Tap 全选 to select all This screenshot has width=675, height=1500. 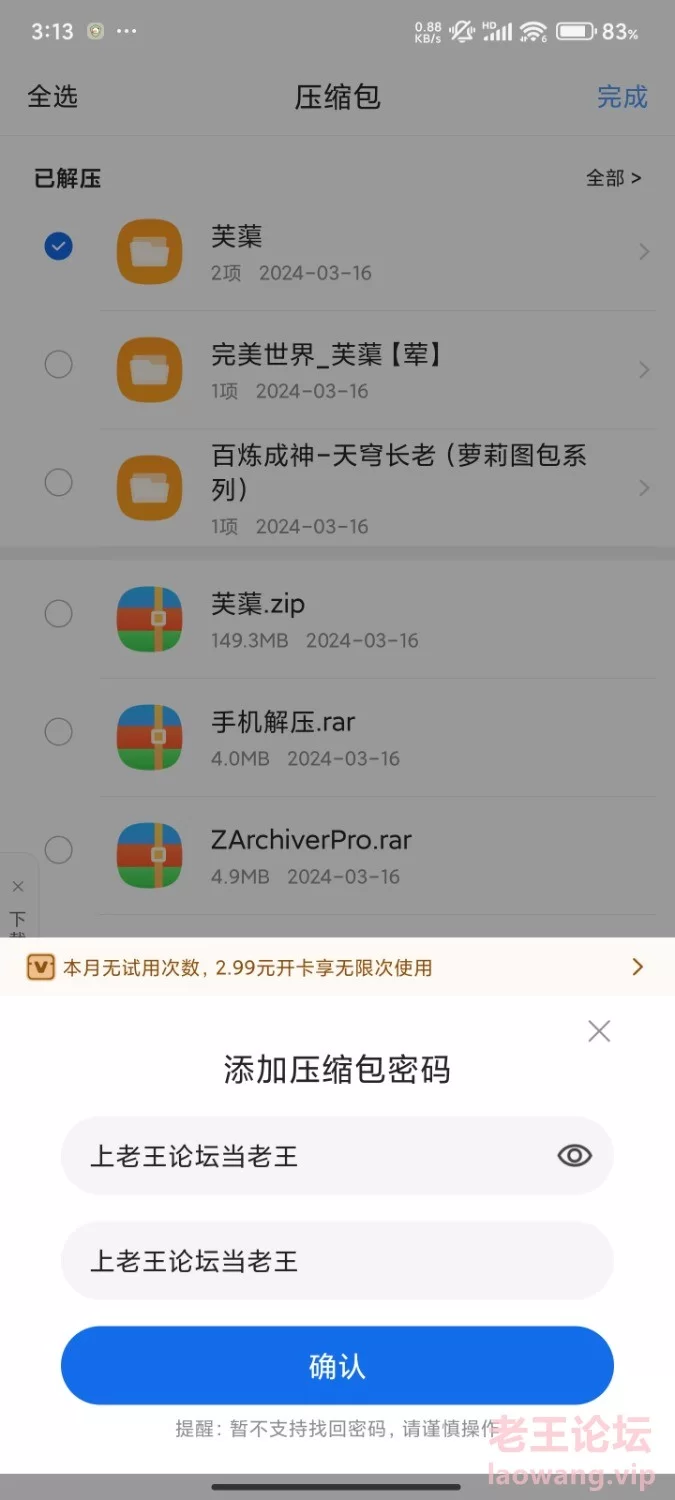pos(53,97)
